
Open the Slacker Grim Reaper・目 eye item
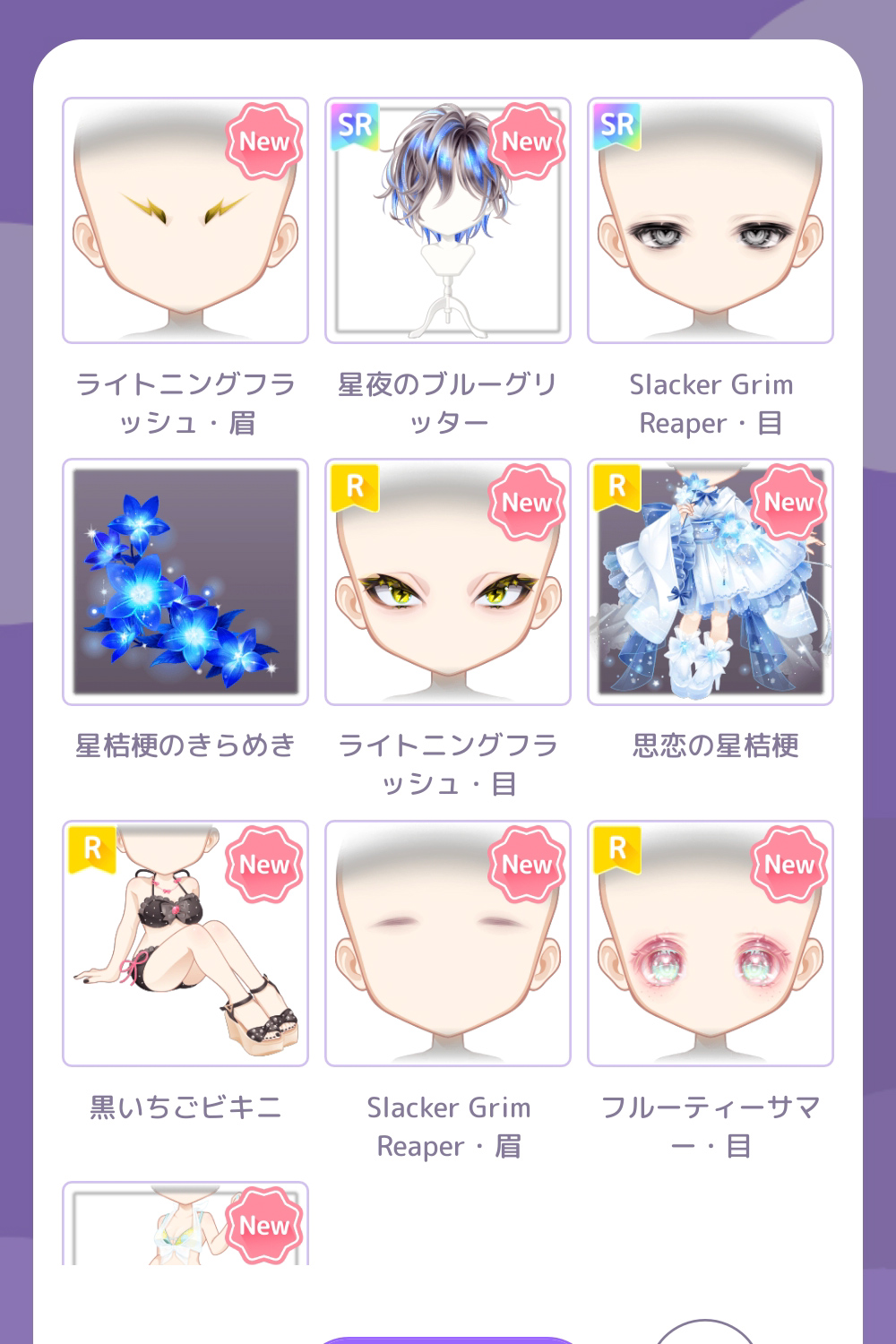point(711,220)
